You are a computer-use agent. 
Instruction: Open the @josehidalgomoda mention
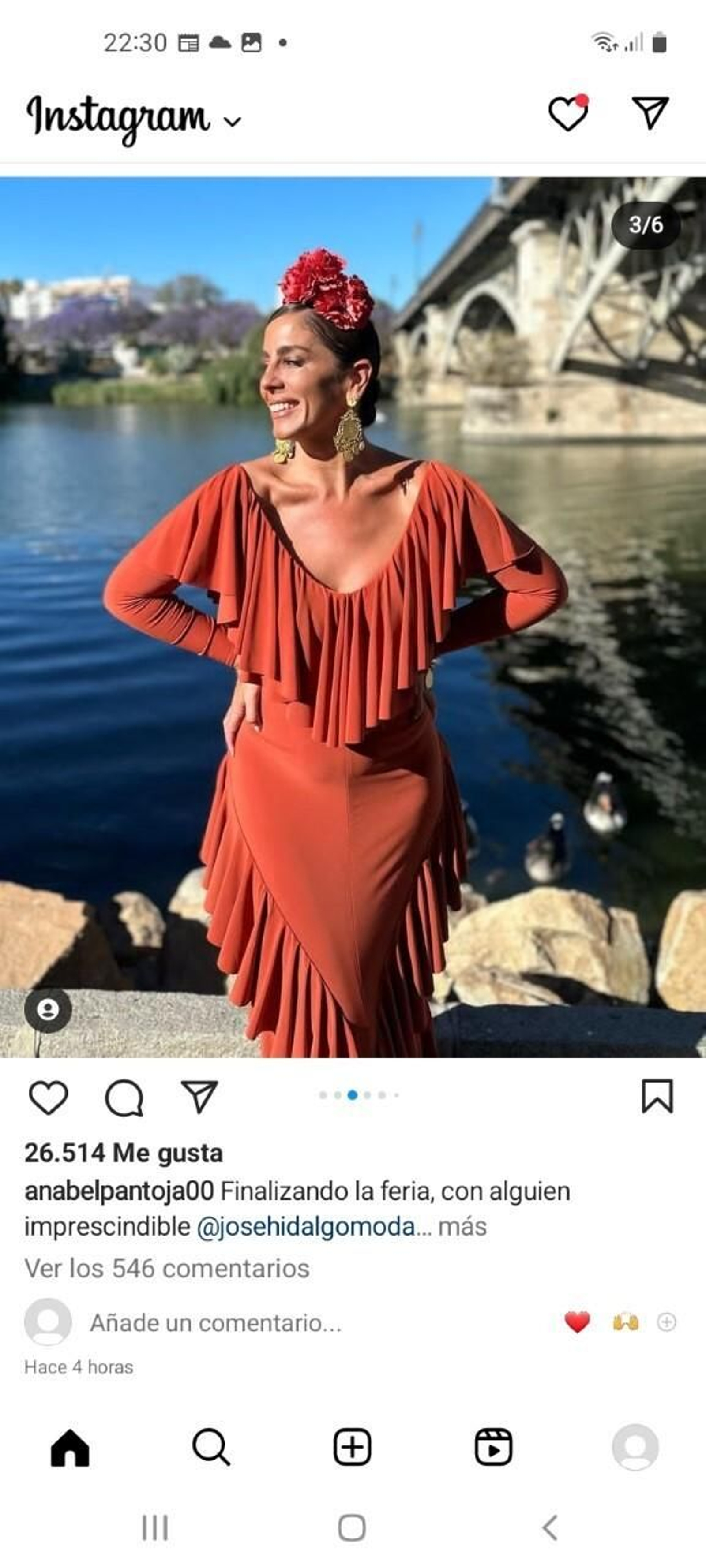tap(306, 1227)
